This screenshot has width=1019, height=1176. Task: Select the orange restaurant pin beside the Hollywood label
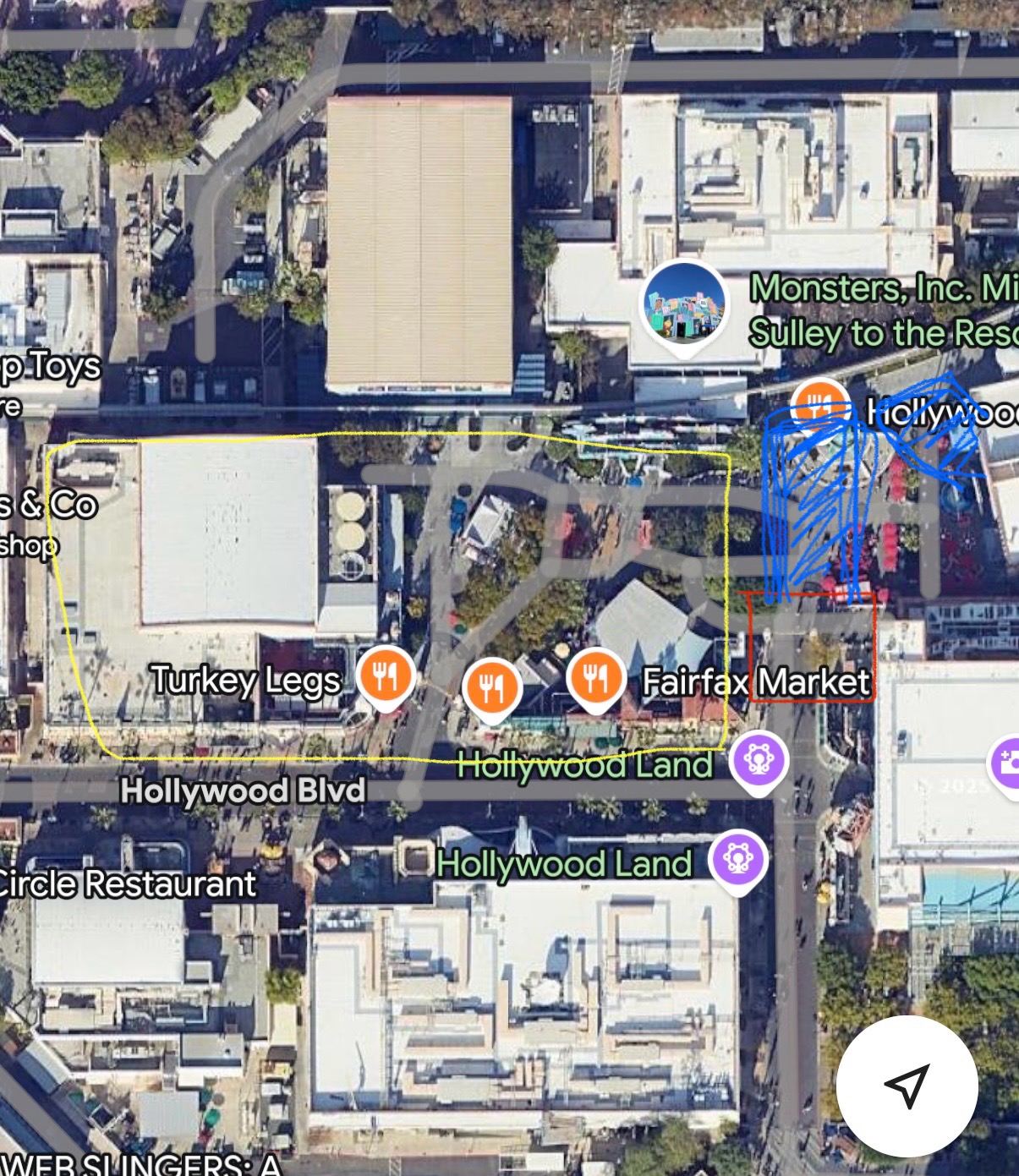818,406
